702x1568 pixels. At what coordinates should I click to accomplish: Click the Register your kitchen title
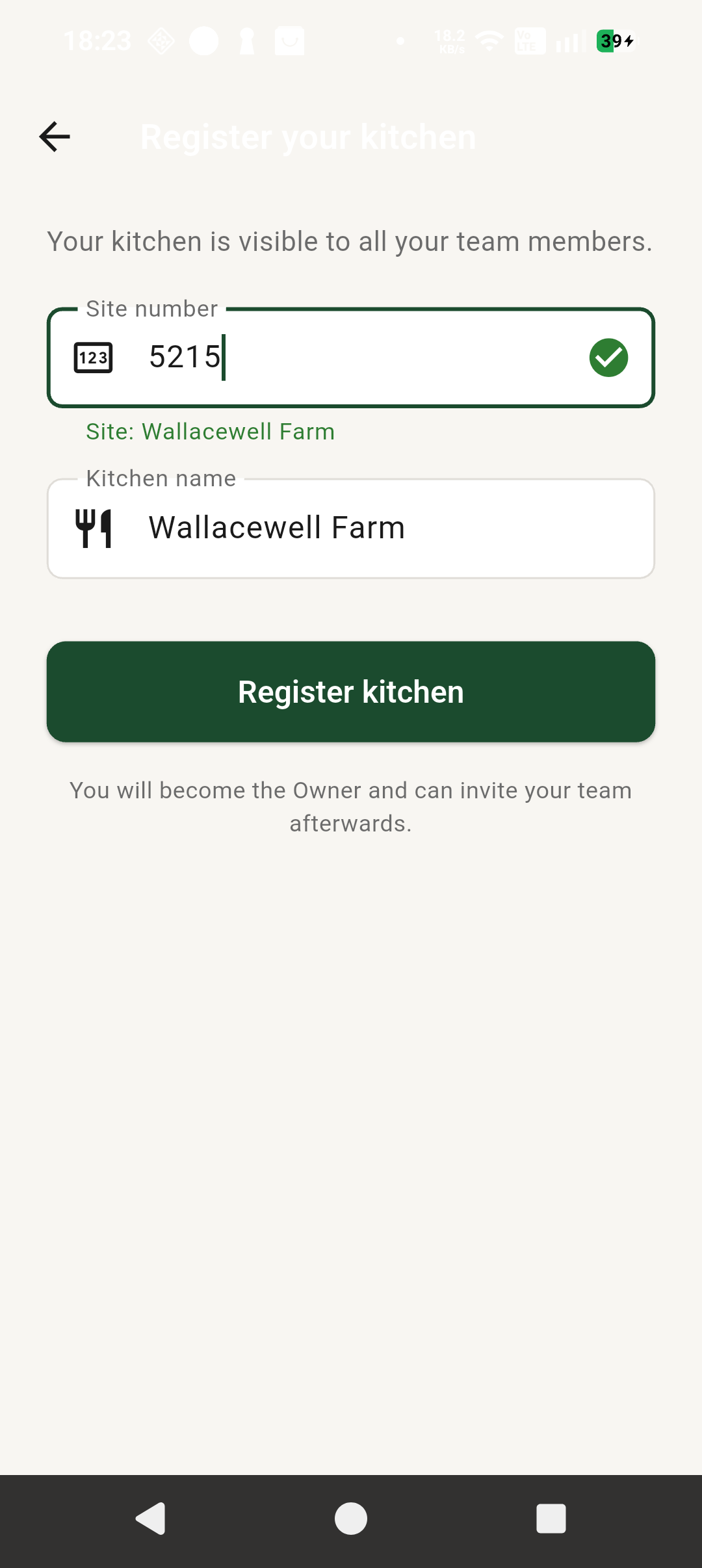(x=307, y=137)
